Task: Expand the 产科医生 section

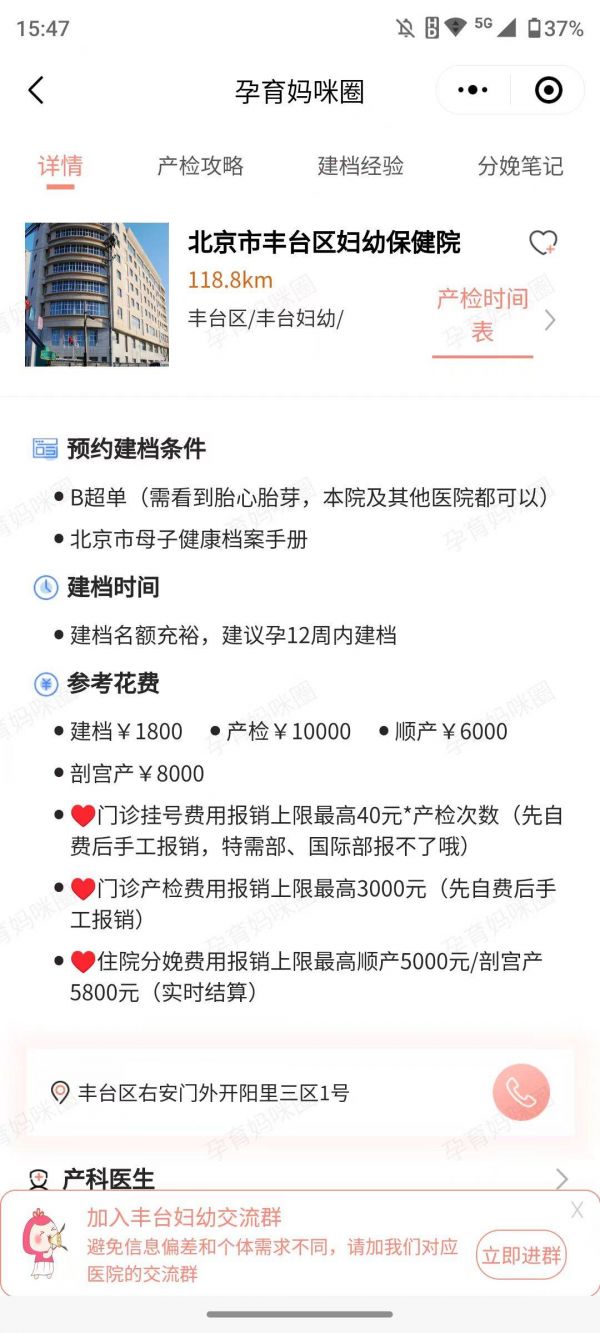Action: [300, 1179]
